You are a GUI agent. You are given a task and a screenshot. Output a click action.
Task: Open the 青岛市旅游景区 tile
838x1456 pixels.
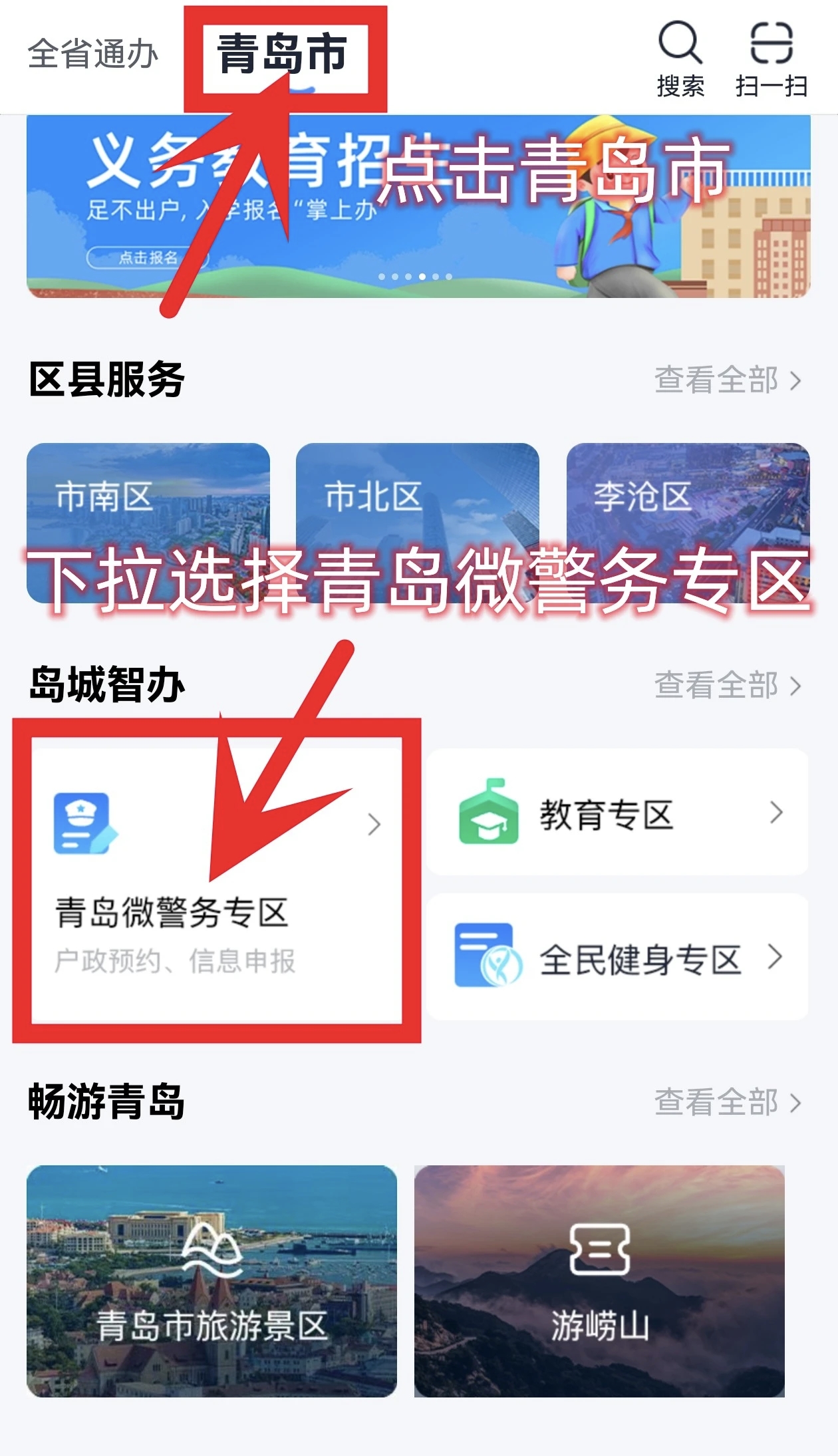coord(211,1281)
